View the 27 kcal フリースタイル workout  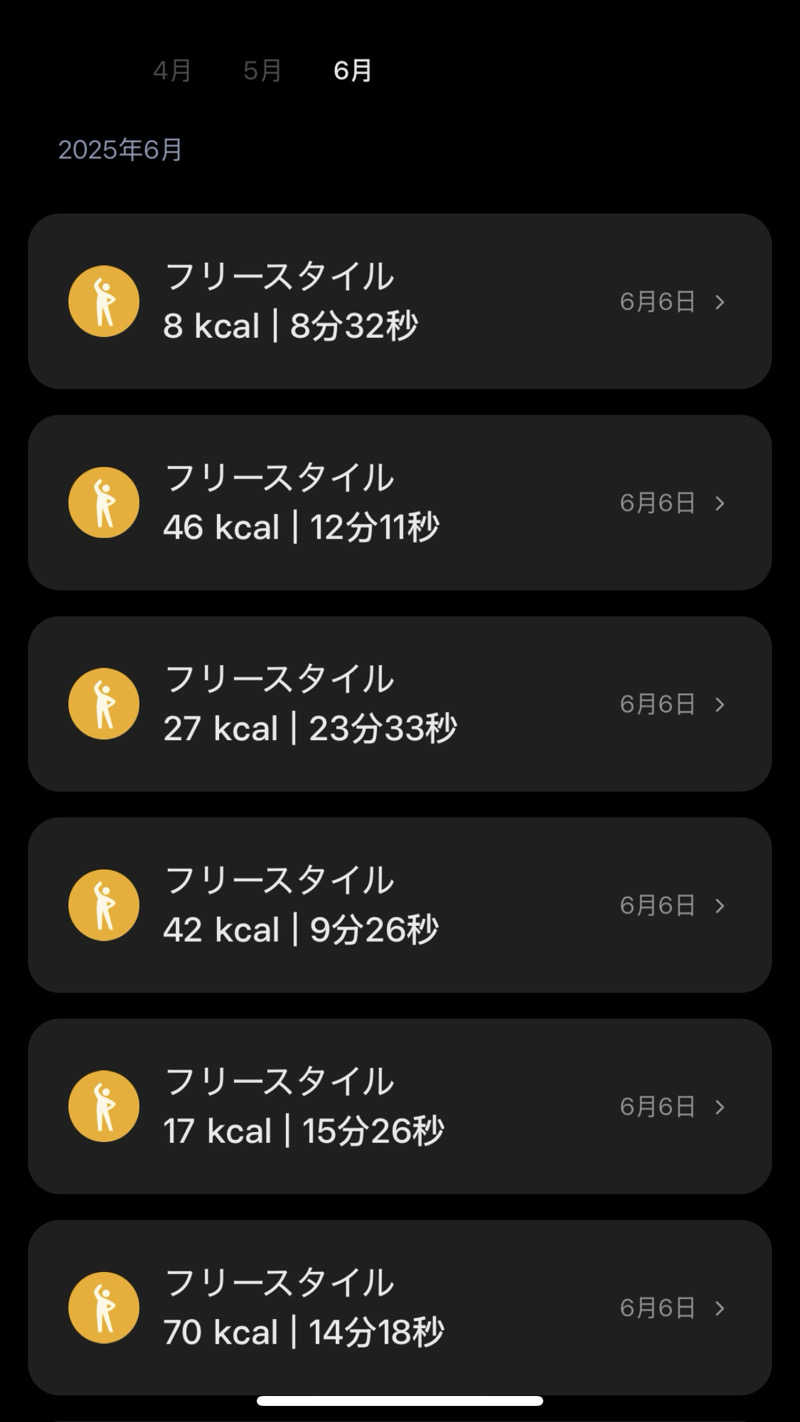coord(400,704)
